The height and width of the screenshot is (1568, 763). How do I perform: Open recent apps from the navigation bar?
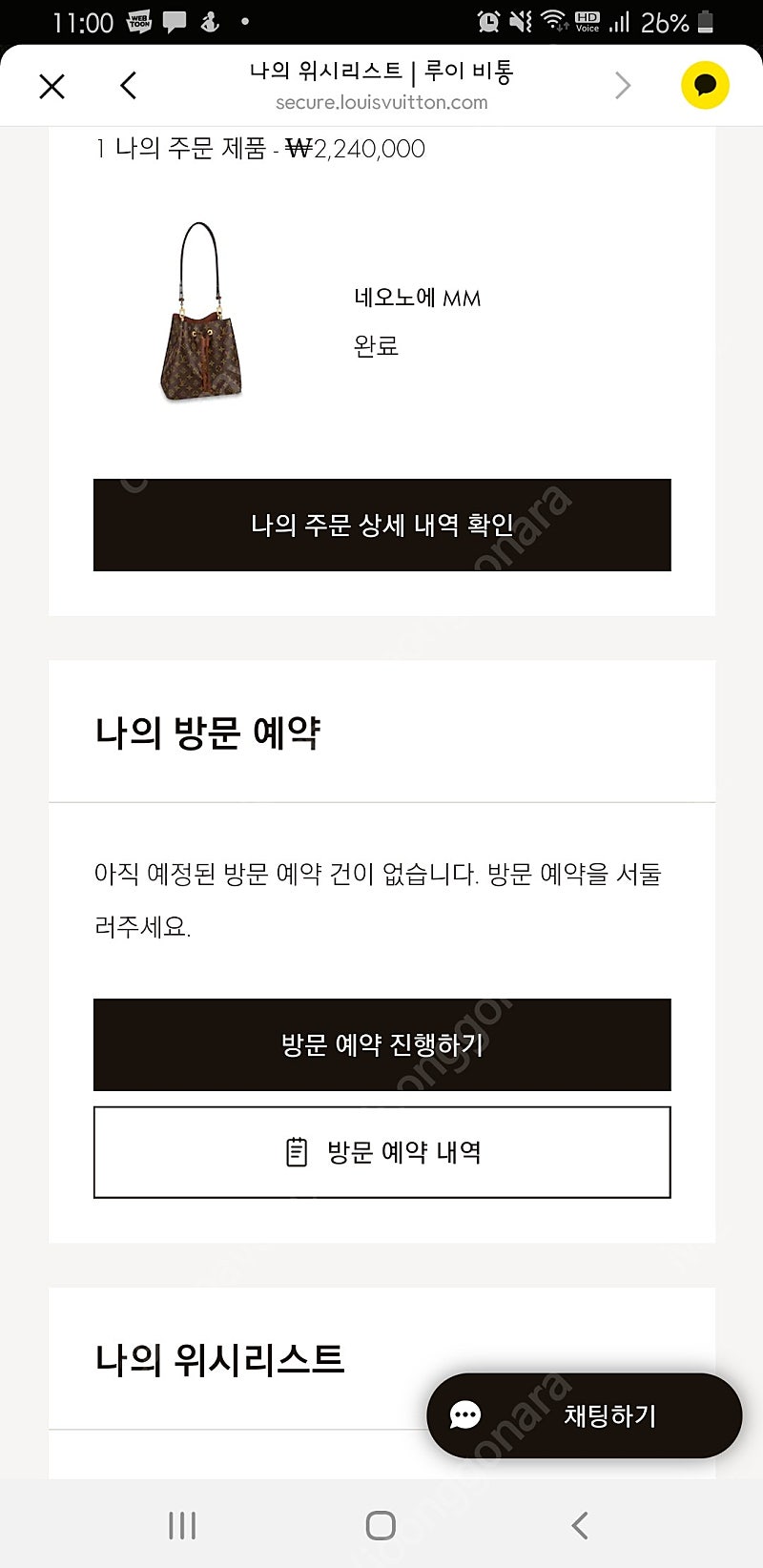click(182, 1525)
